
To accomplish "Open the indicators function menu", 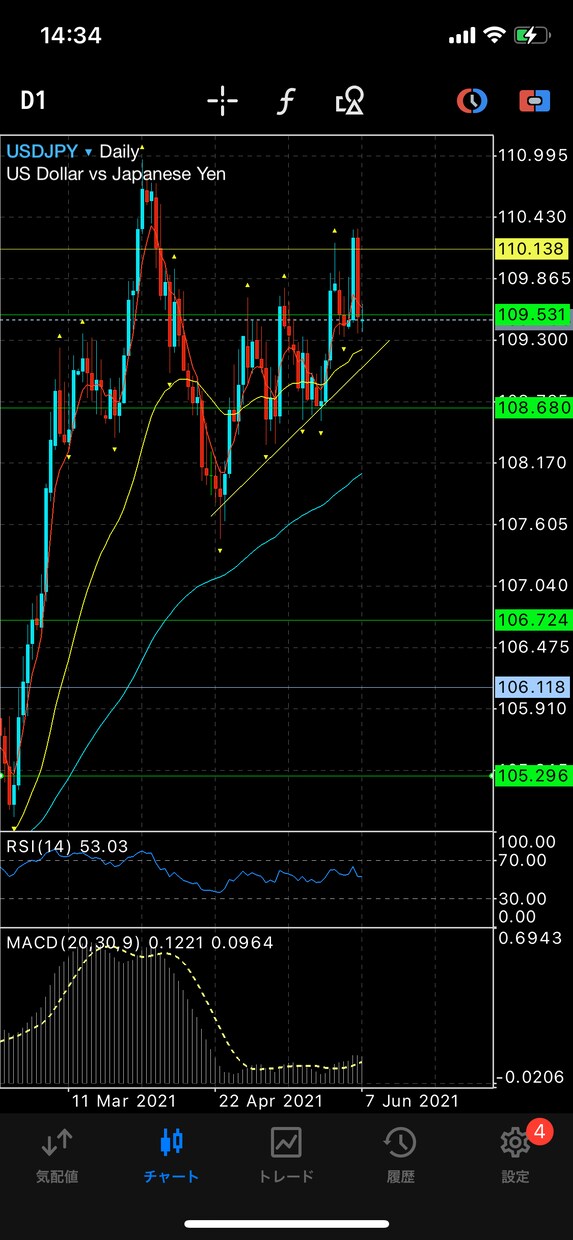I will pos(287,100).
